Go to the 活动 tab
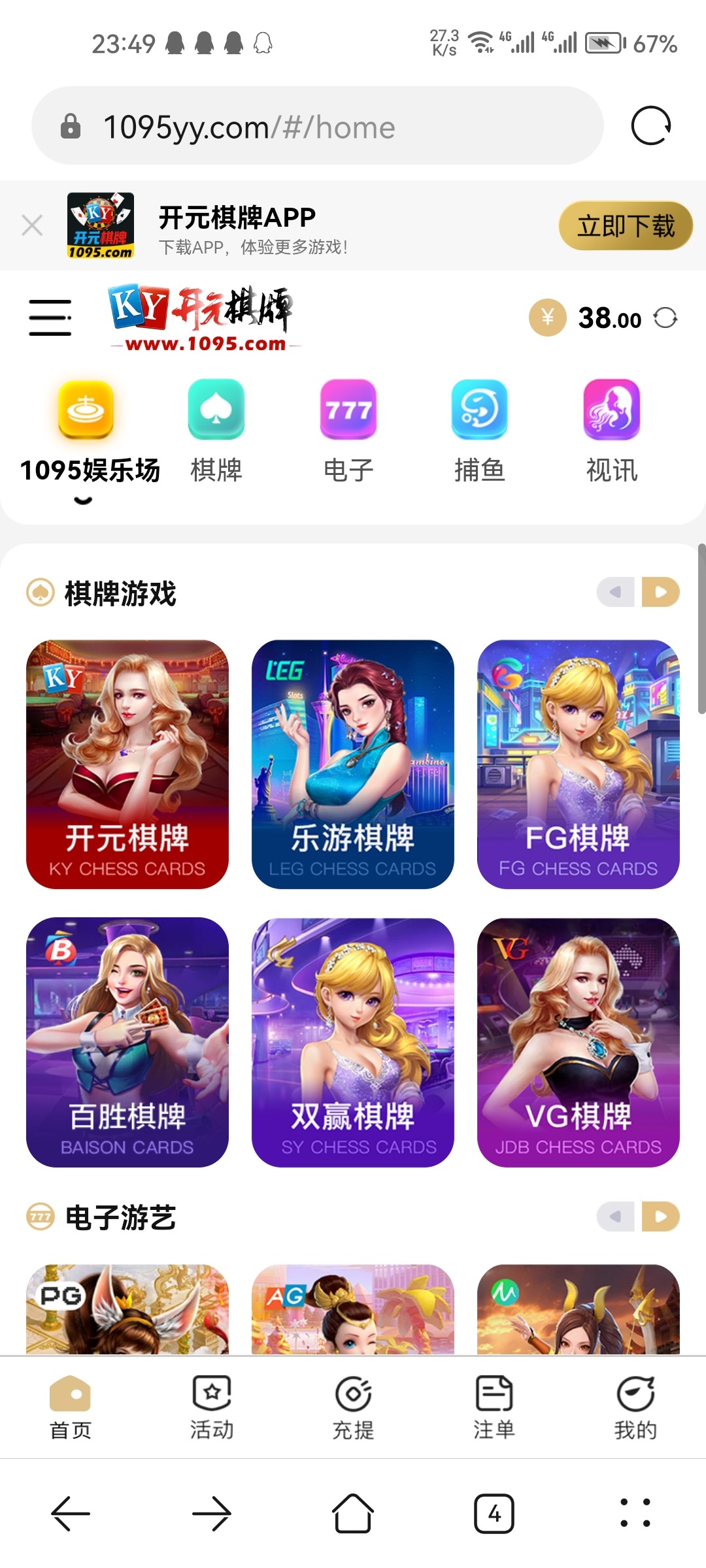Screen dimensions: 706x1568 click(212, 1407)
